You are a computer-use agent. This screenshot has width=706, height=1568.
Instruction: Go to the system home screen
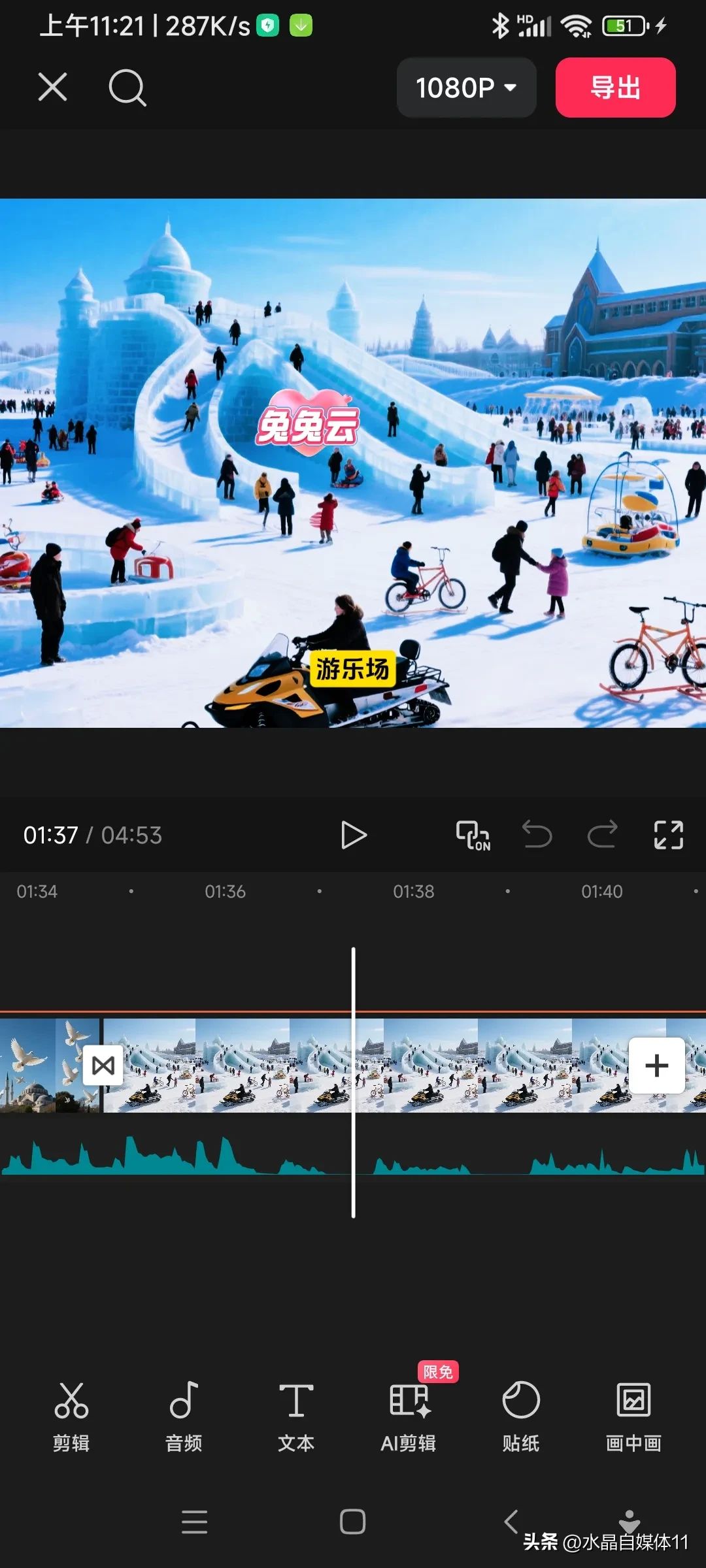352,1522
